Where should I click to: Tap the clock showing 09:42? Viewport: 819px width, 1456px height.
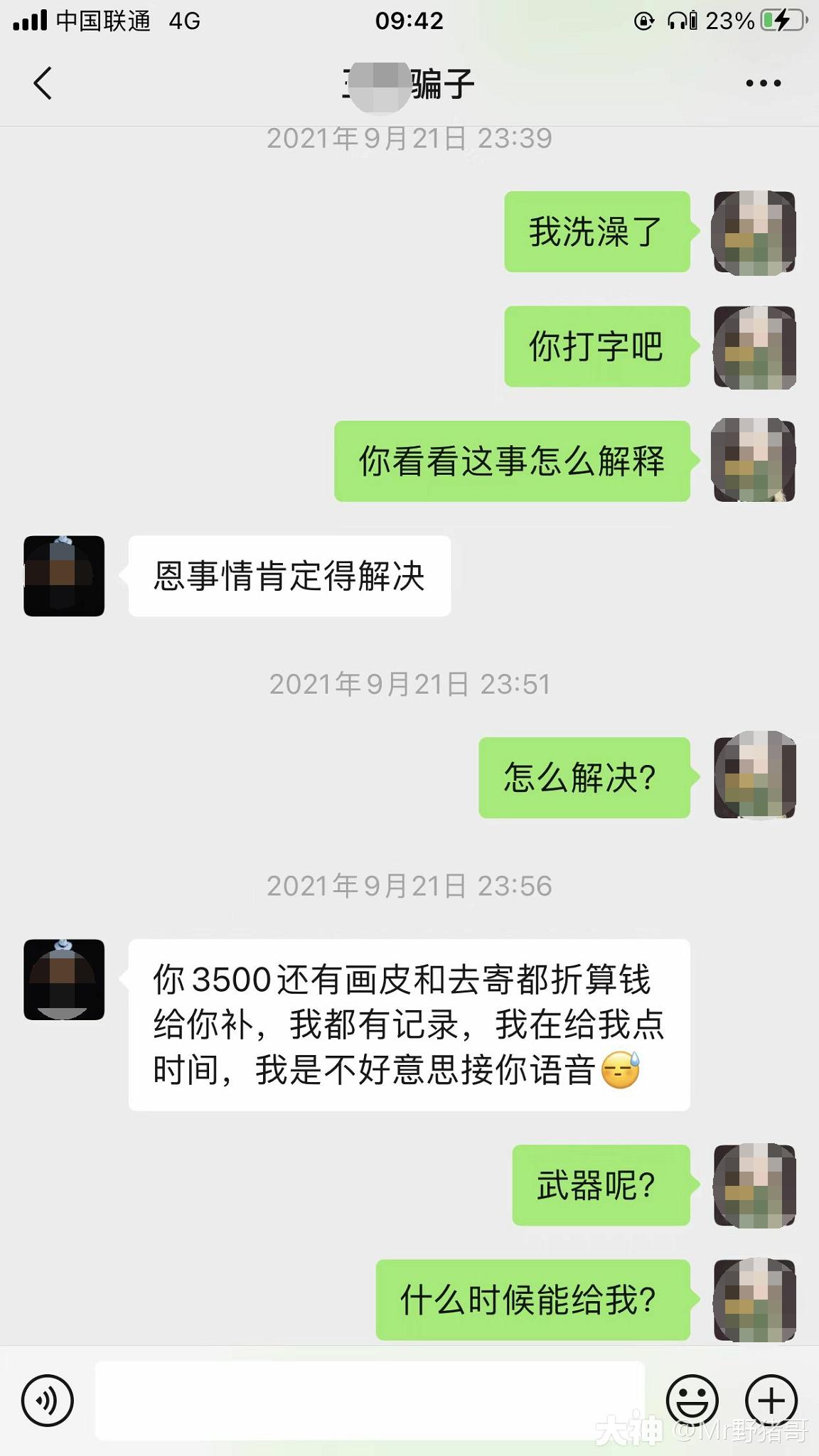[409, 21]
